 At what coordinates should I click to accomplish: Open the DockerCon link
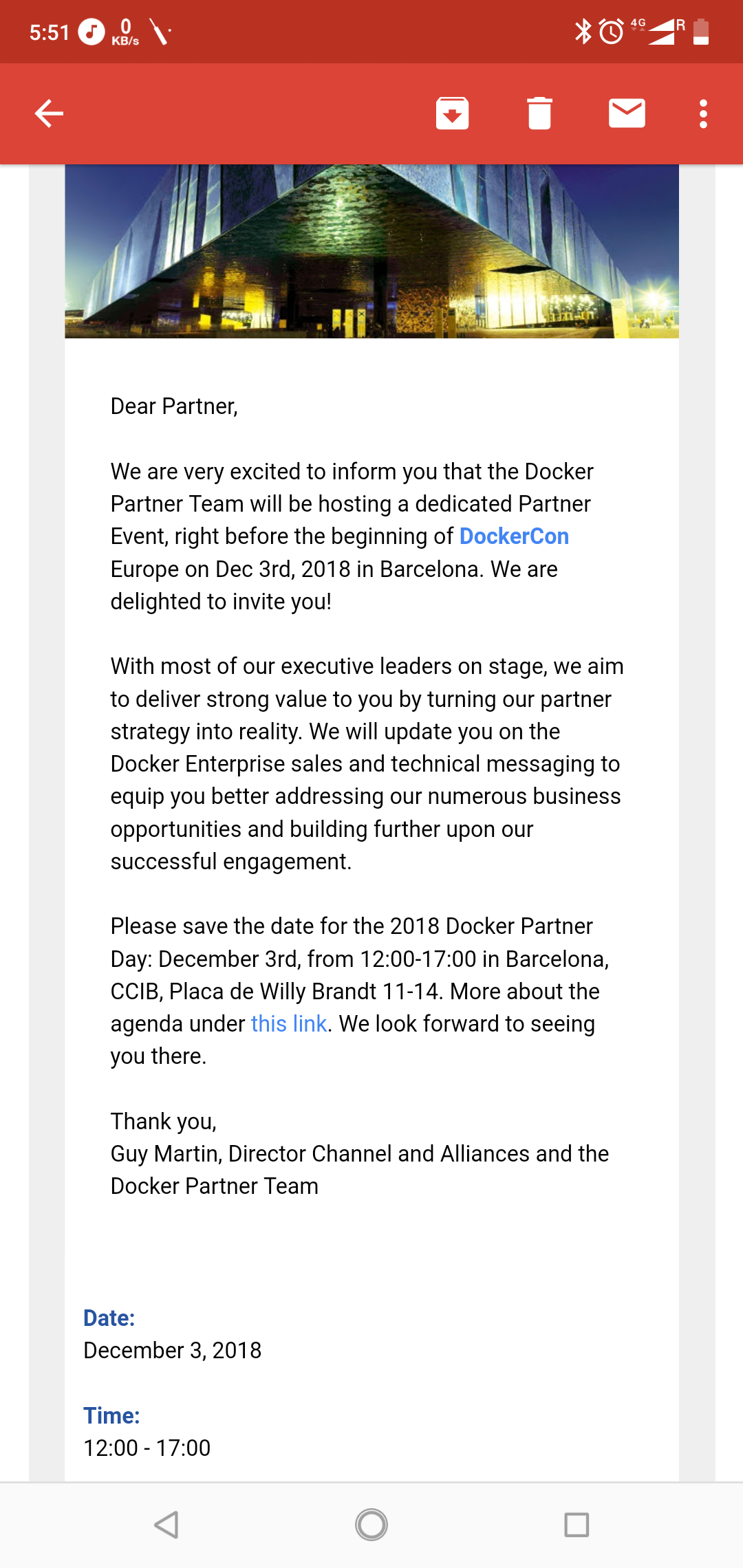pyautogui.click(x=514, y=536)
